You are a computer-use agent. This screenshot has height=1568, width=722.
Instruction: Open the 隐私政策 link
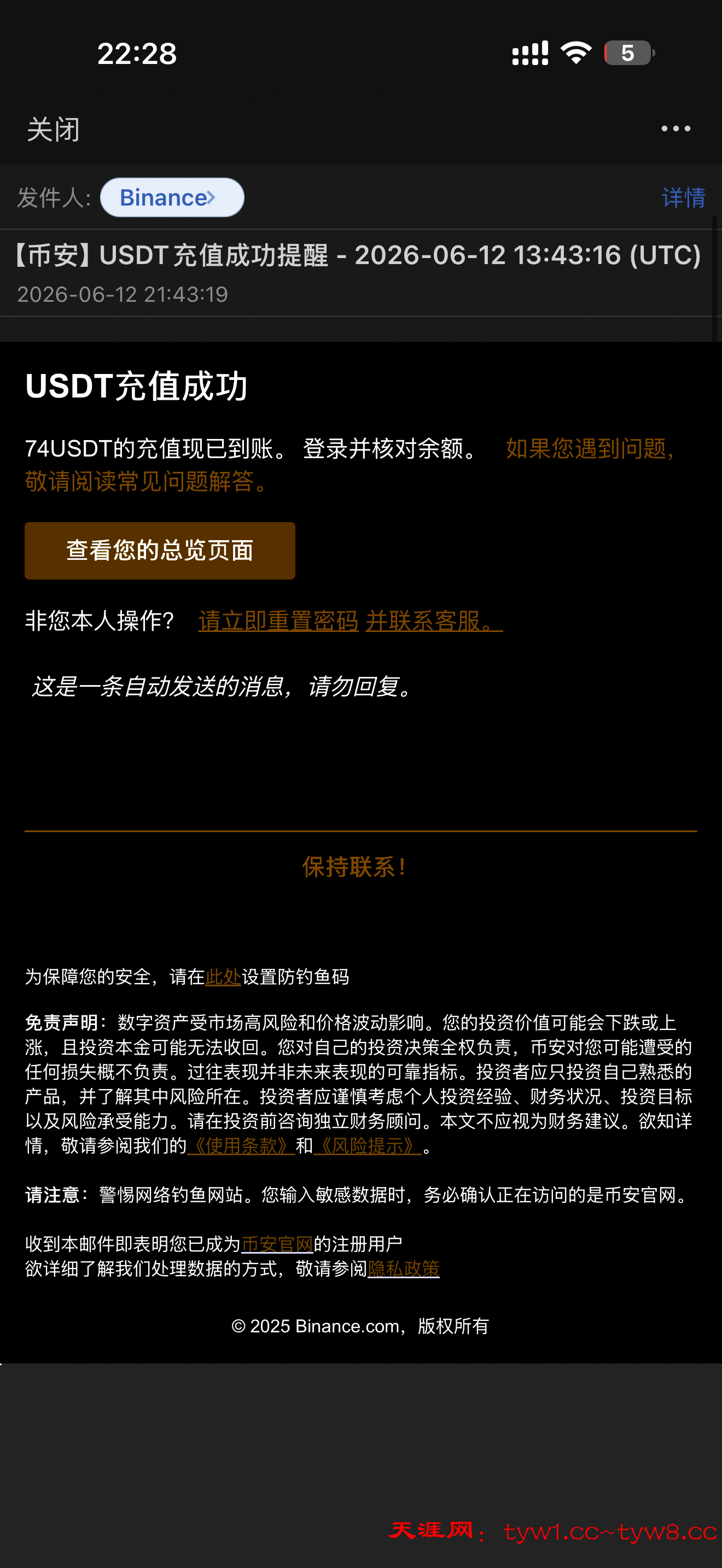click(x=403, y=1269)
